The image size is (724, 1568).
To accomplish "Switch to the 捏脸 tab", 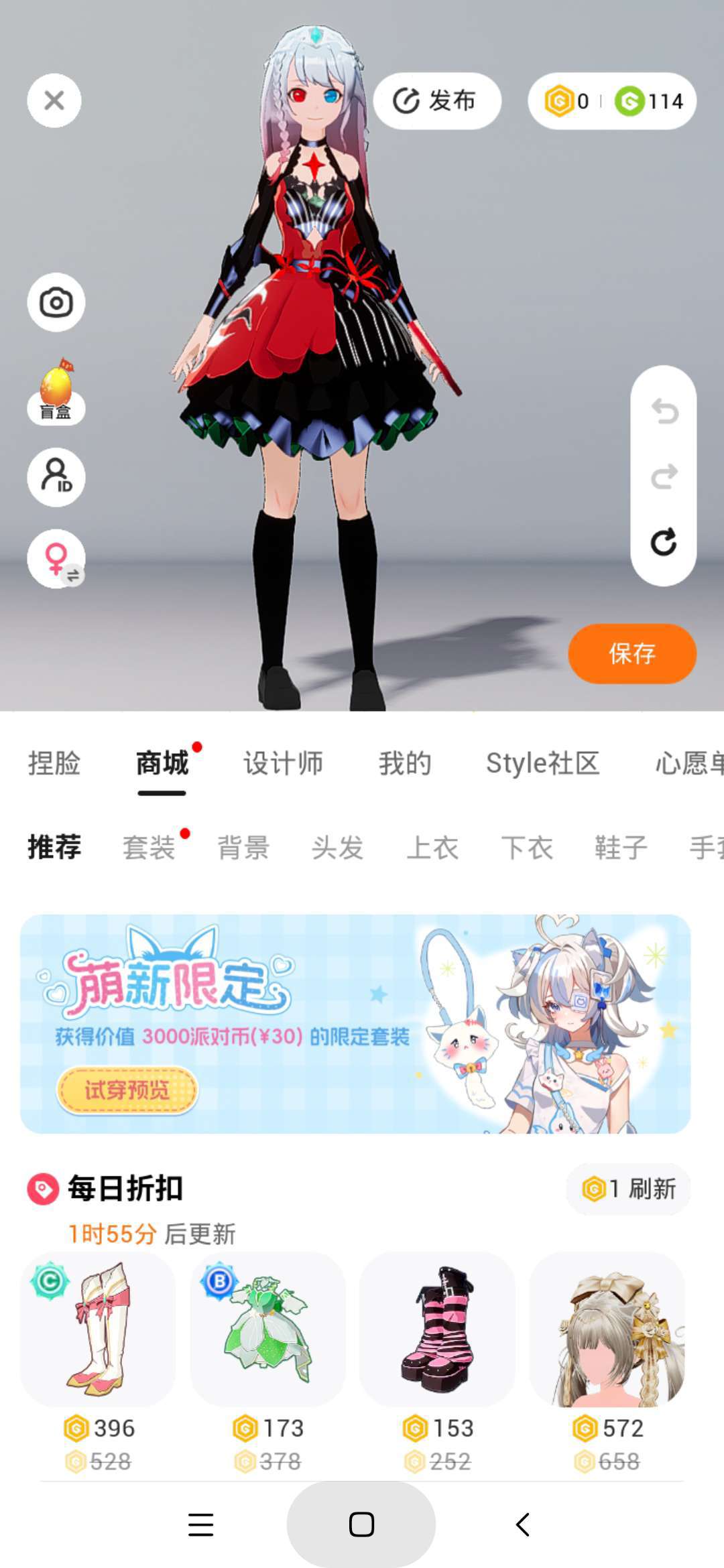I will pos(54,763).
